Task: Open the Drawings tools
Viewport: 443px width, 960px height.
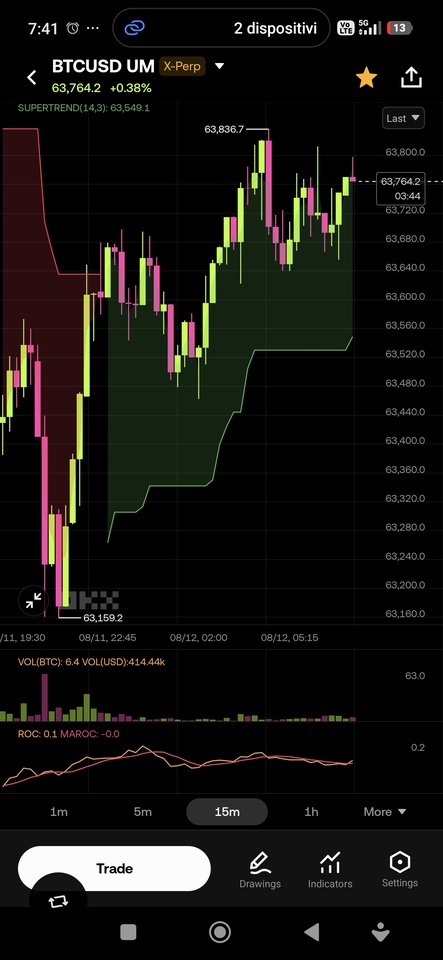Action: pos(260,870)
